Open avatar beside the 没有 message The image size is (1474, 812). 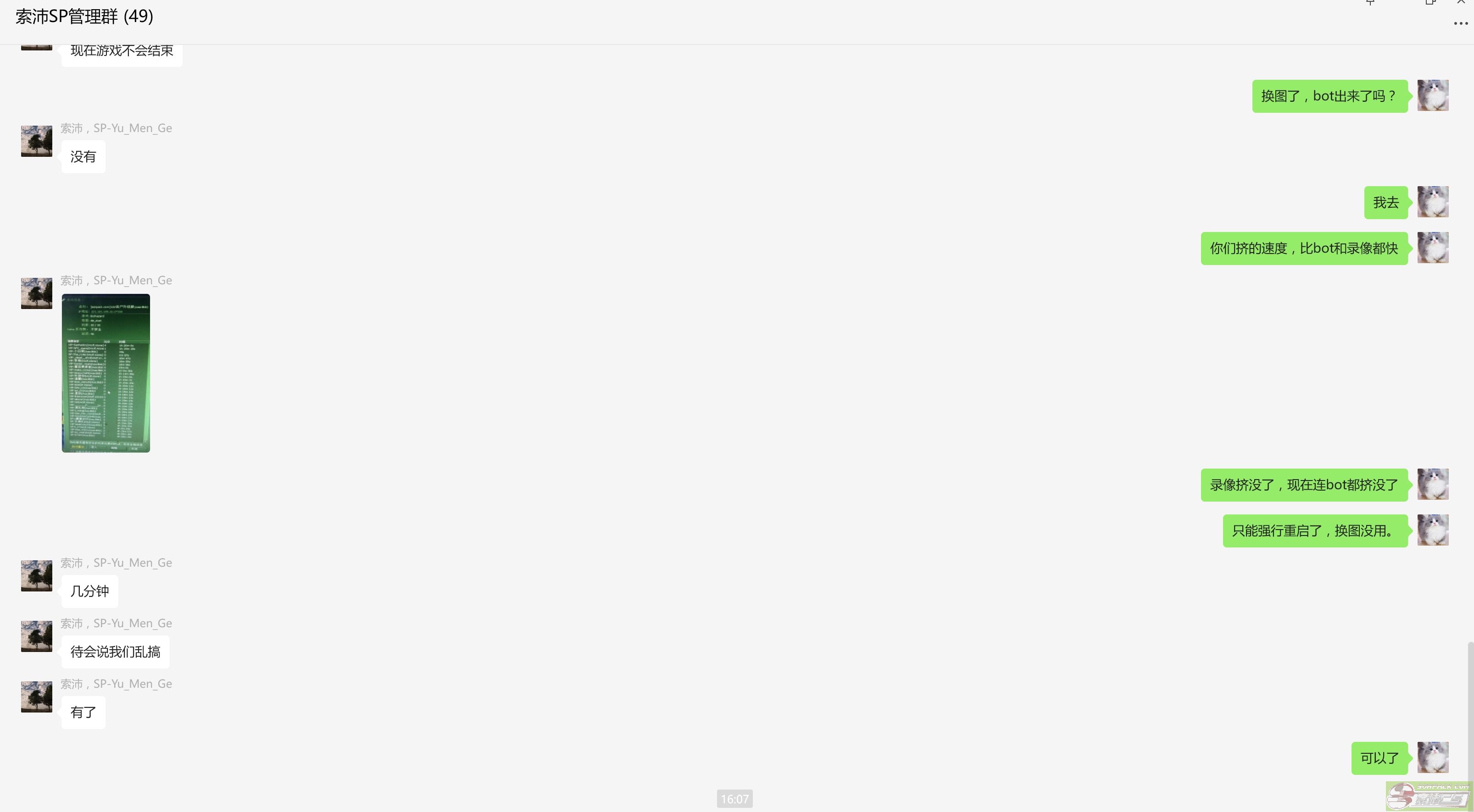click(37, 141)
